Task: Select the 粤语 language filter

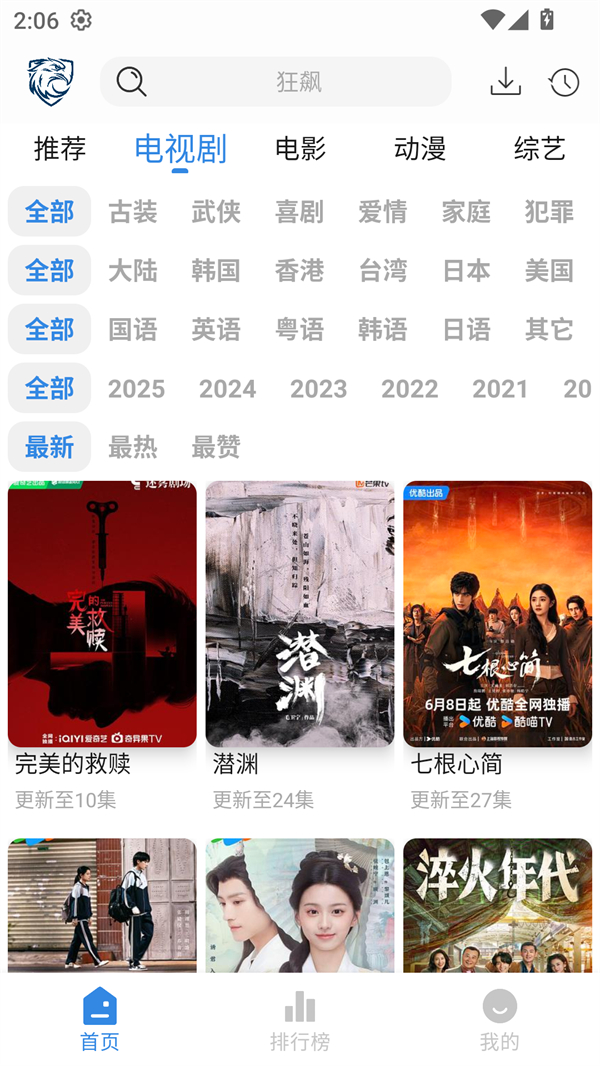Action: coord(299,329)
